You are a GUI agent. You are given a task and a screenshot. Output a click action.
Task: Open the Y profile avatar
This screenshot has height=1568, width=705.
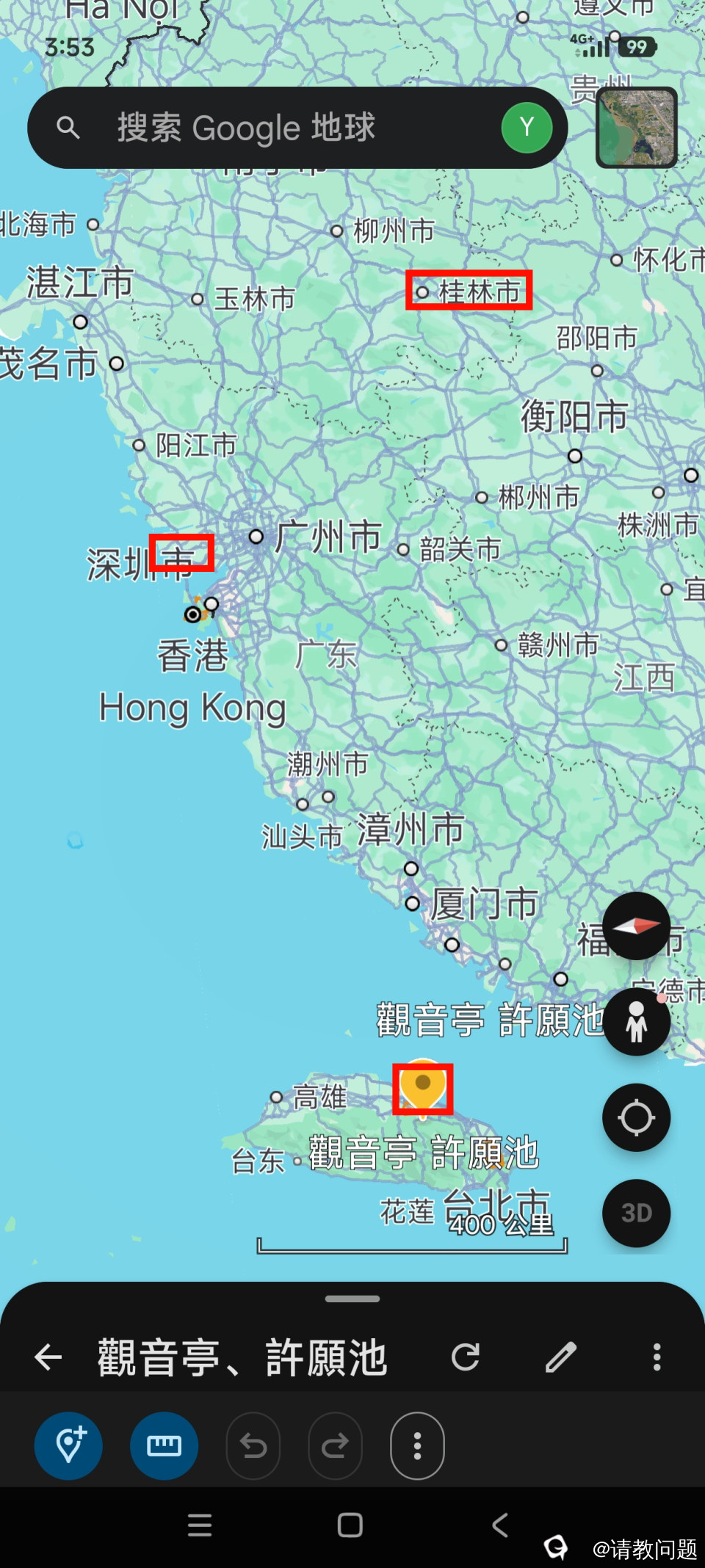526,126
